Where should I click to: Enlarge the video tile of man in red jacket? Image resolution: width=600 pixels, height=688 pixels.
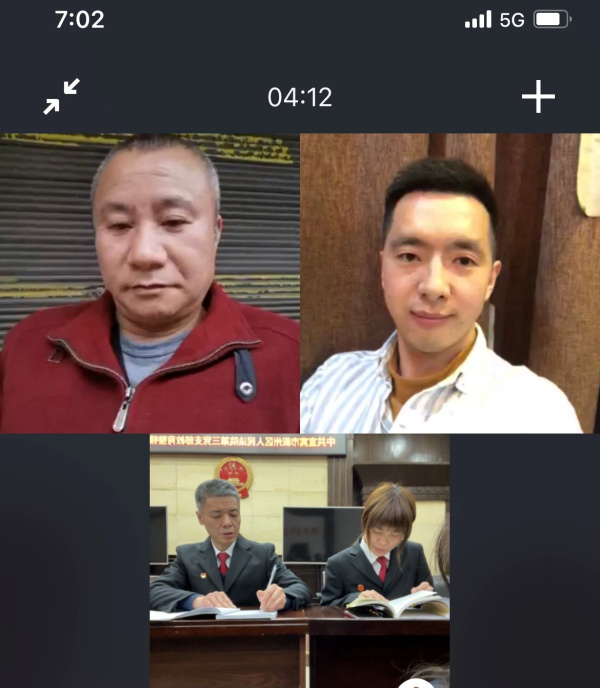150,283
